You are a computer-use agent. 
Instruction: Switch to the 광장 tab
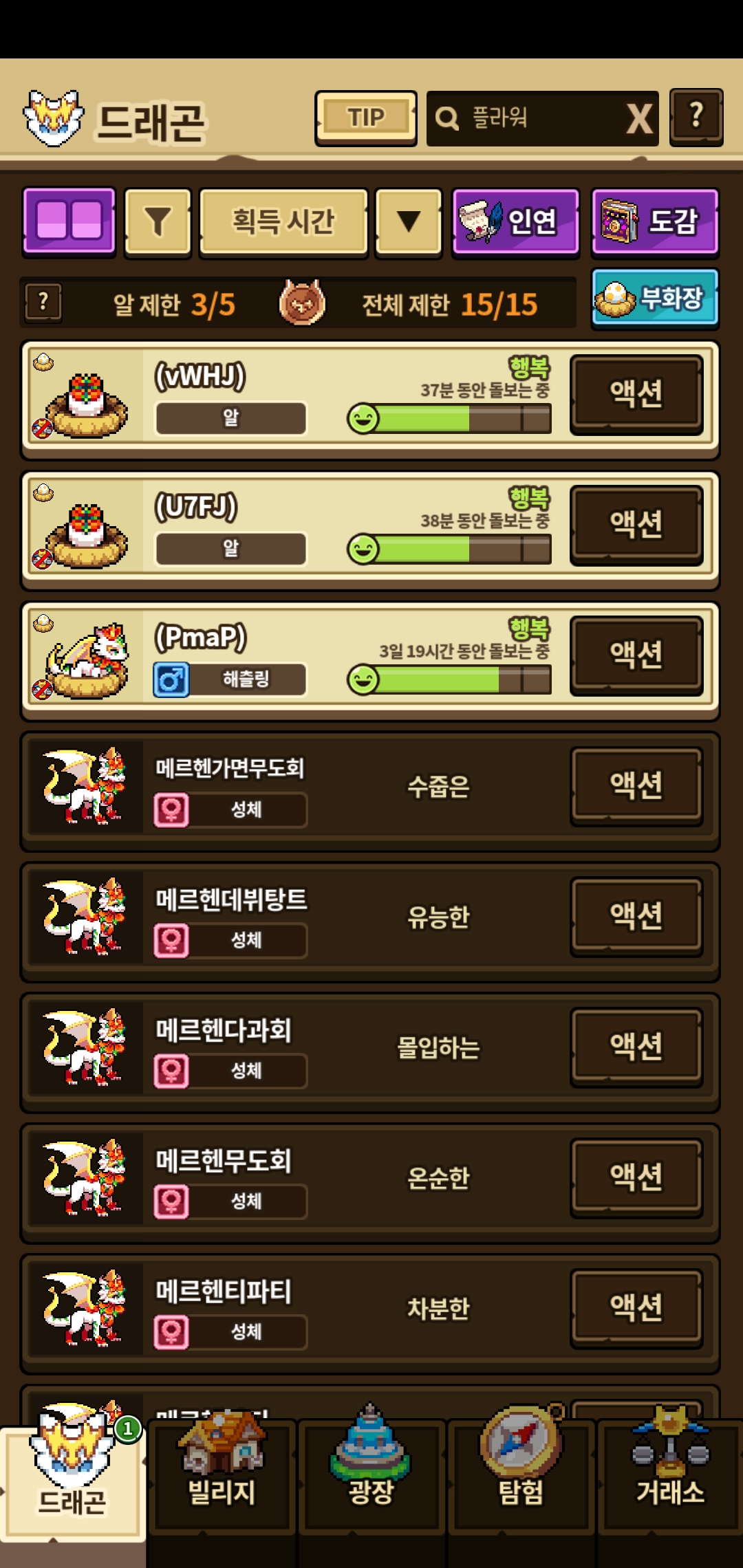371,1475
